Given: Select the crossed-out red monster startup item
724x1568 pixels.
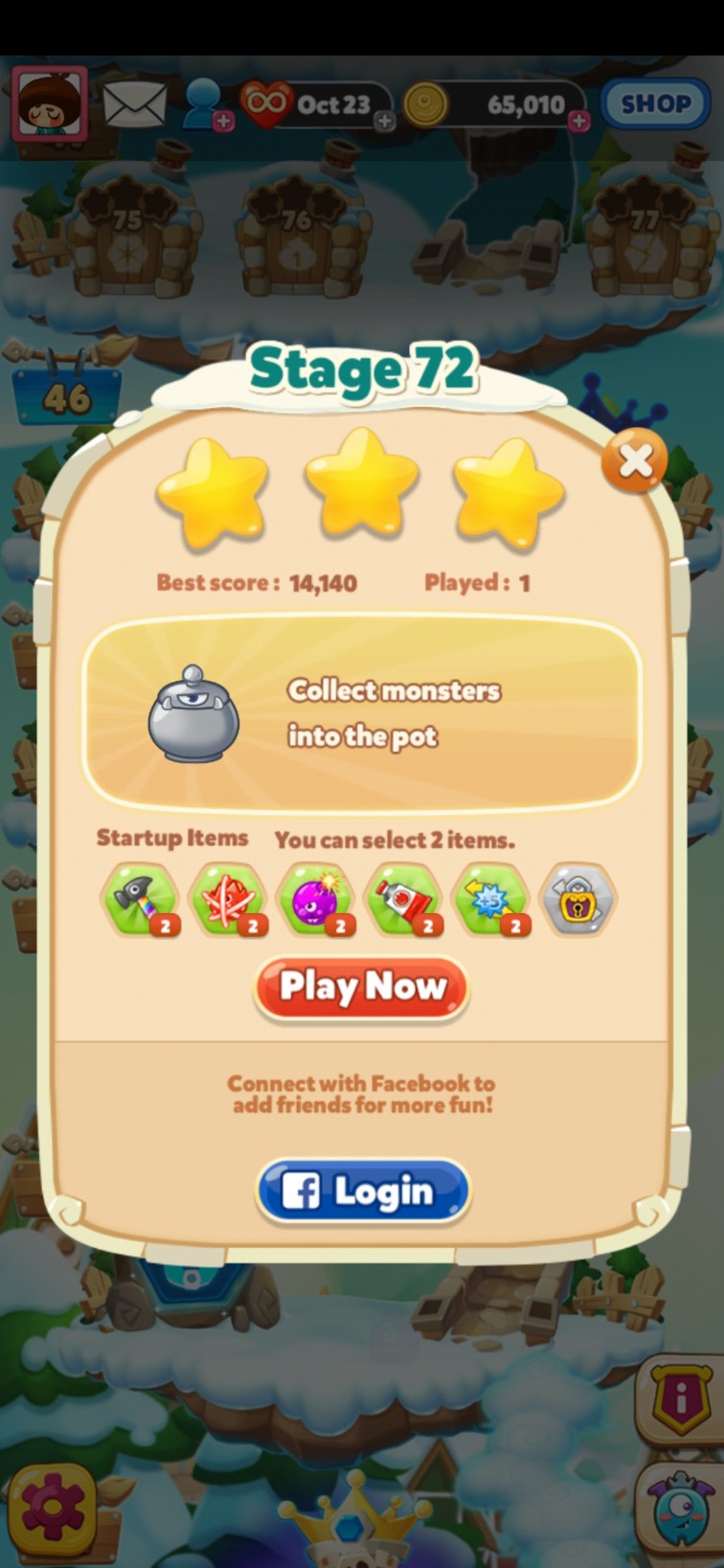Looking at the screenshot, I should pyautogui.click(x=228, y=899).
